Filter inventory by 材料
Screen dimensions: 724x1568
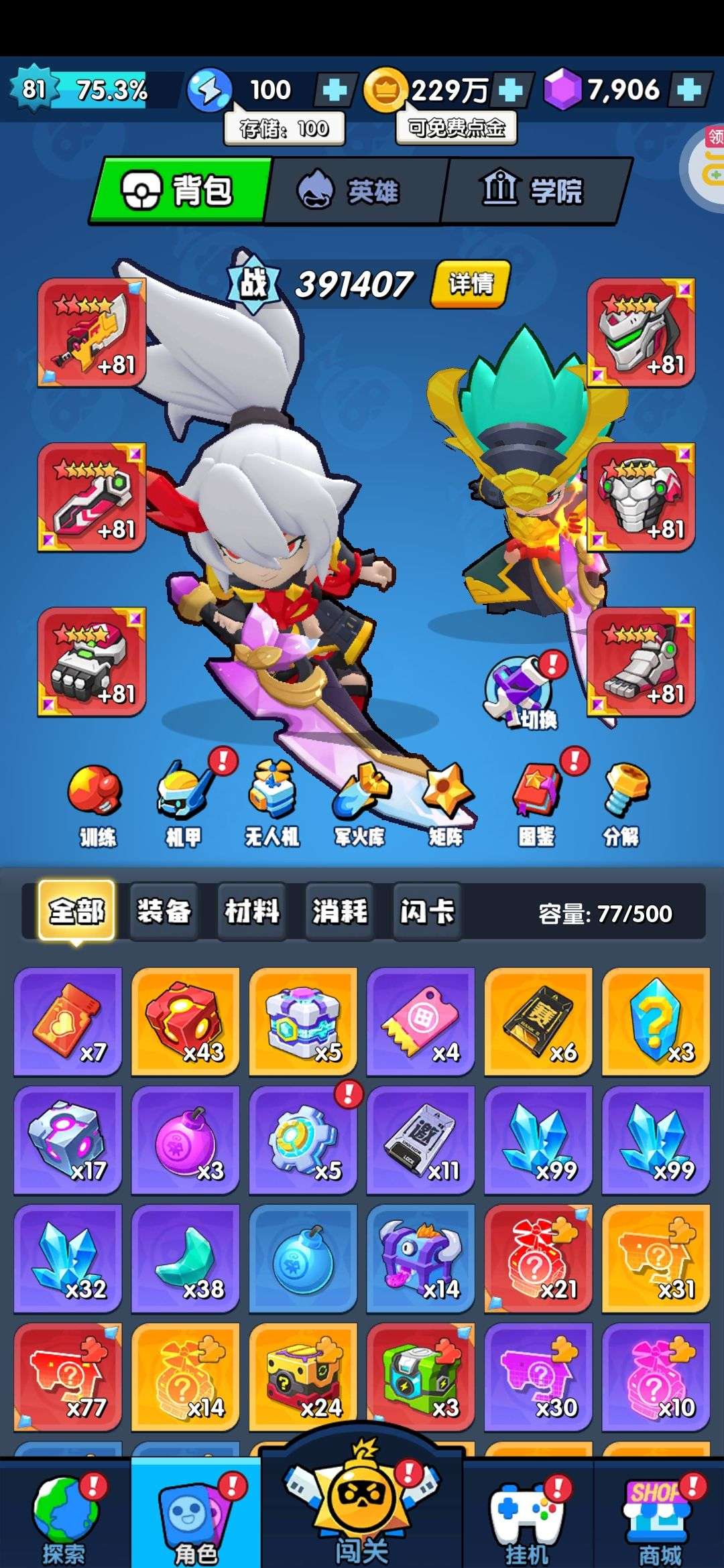[x=252, y=911]
